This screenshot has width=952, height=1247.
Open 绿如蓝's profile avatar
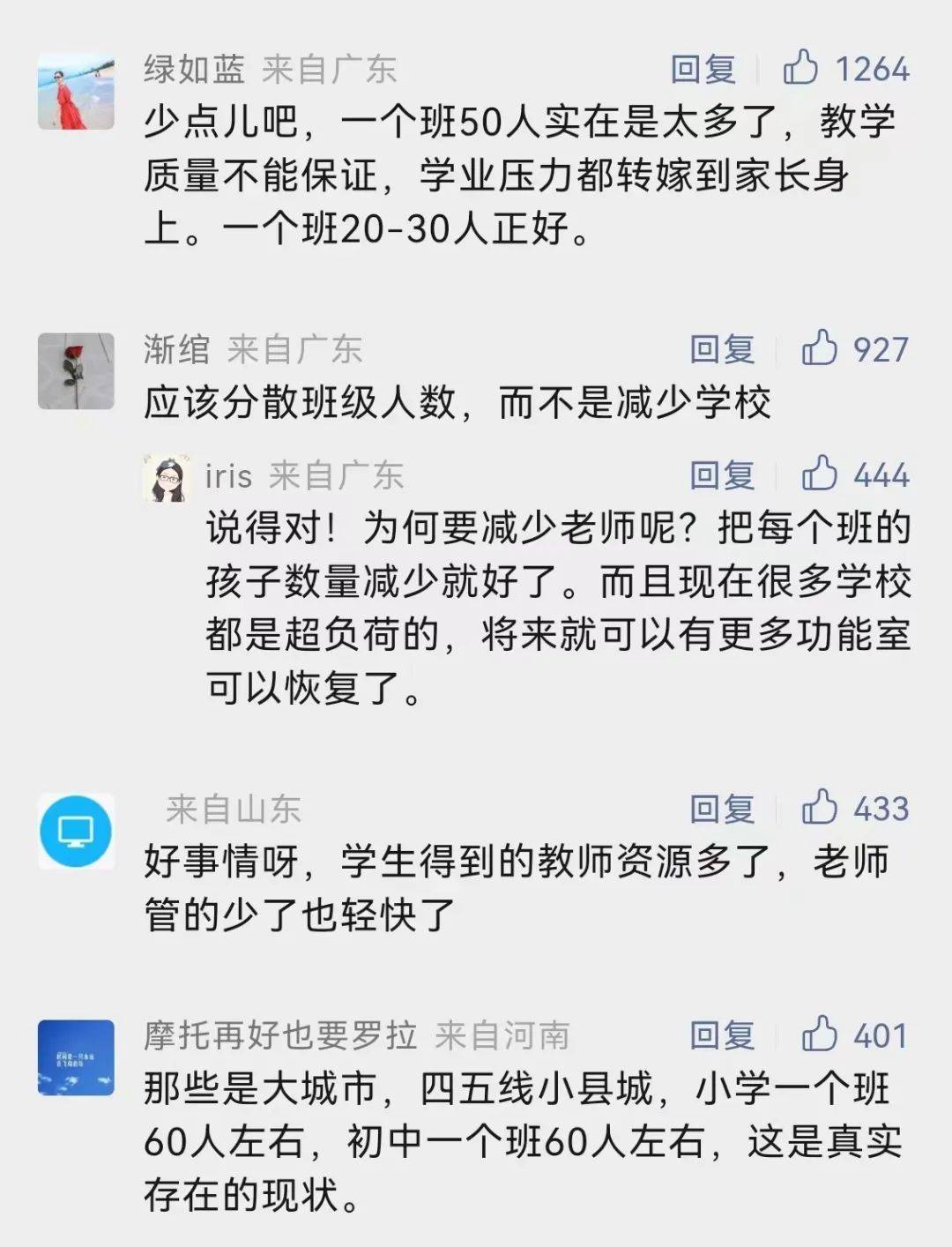click(76, 91)
